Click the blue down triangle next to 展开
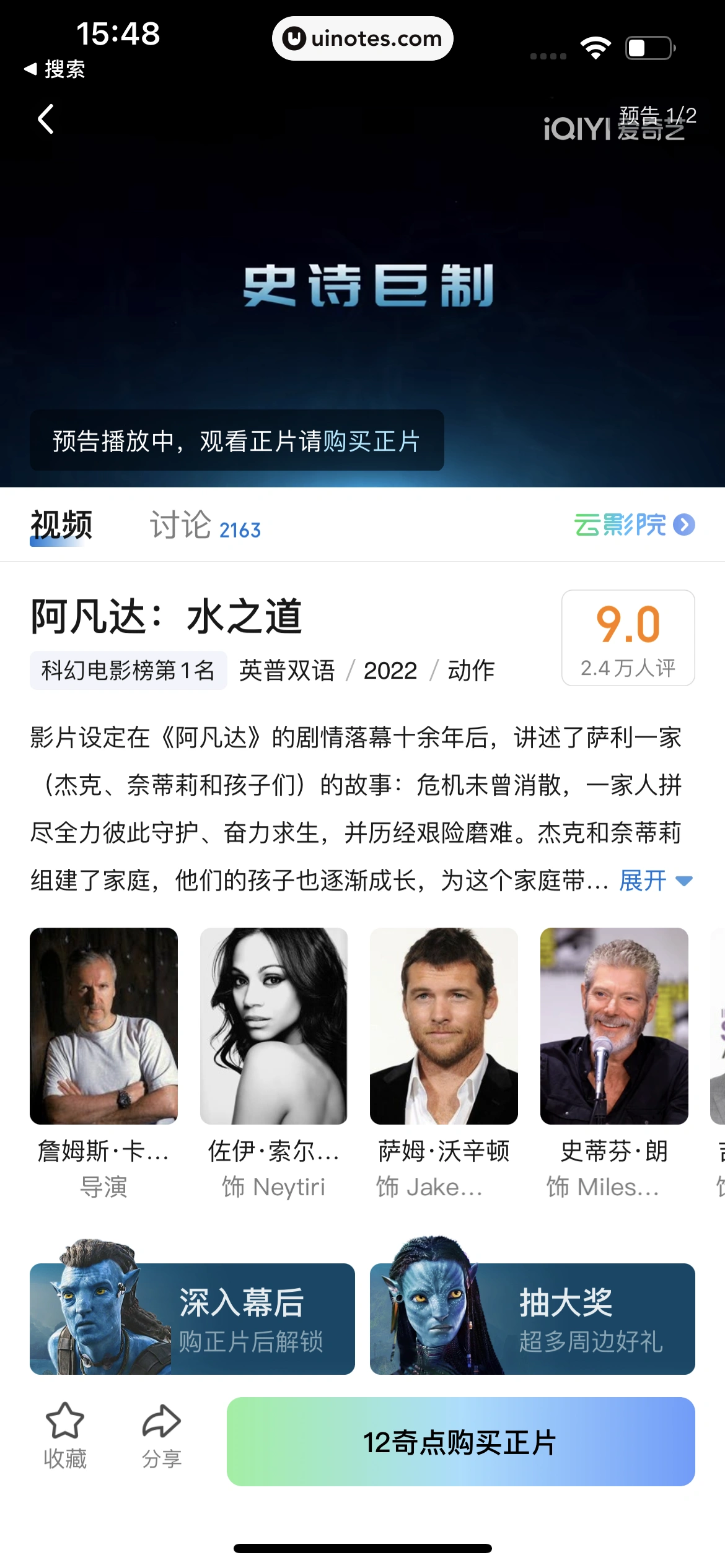The width and height of the screenshot is (725, 1568). 684,881
